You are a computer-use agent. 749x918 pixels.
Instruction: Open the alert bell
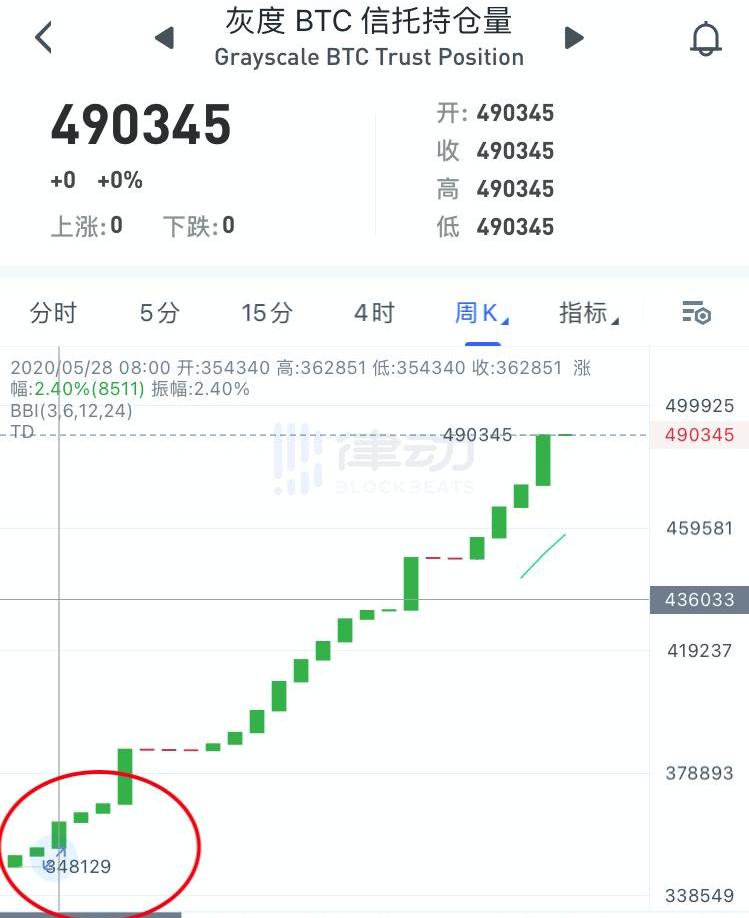pos(706,38)
